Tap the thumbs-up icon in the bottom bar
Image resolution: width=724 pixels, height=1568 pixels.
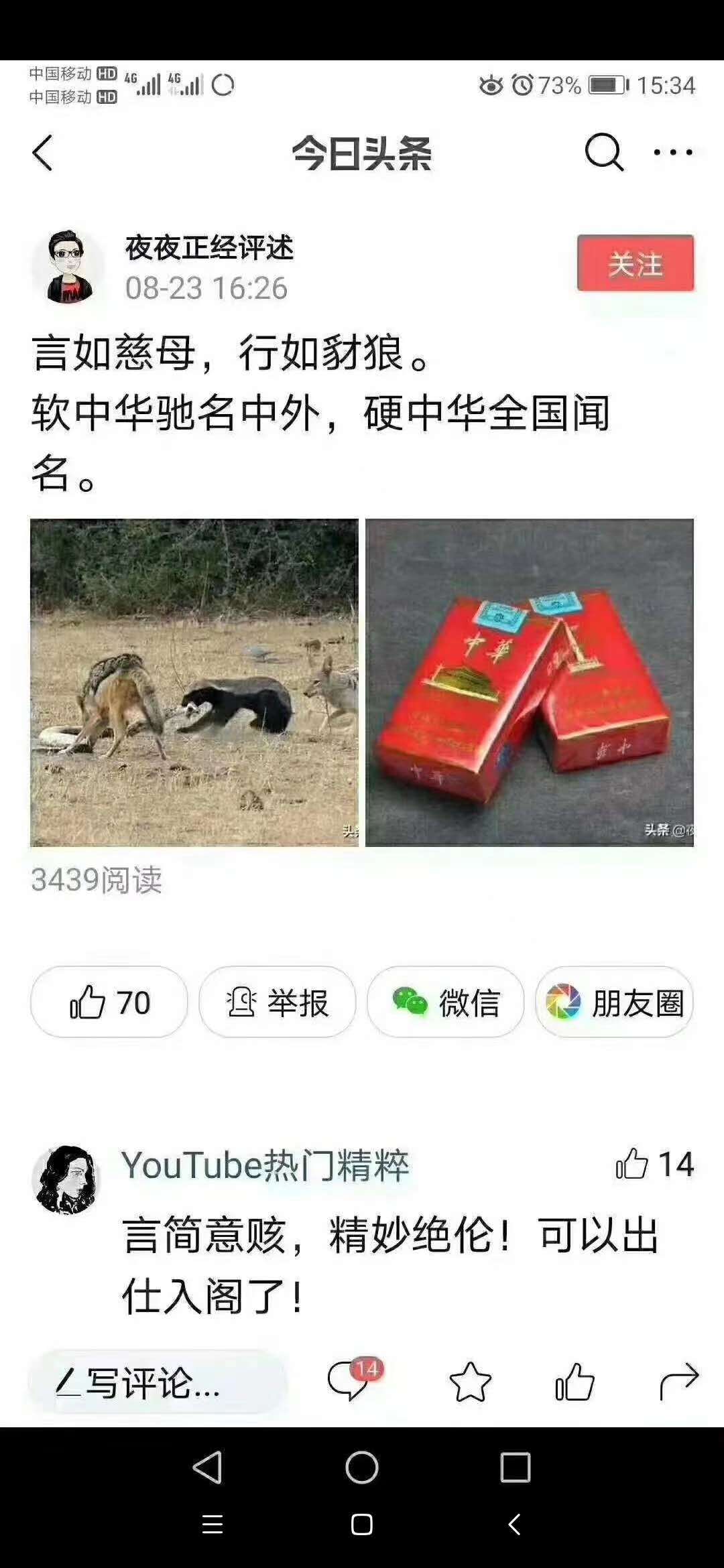575,1382
